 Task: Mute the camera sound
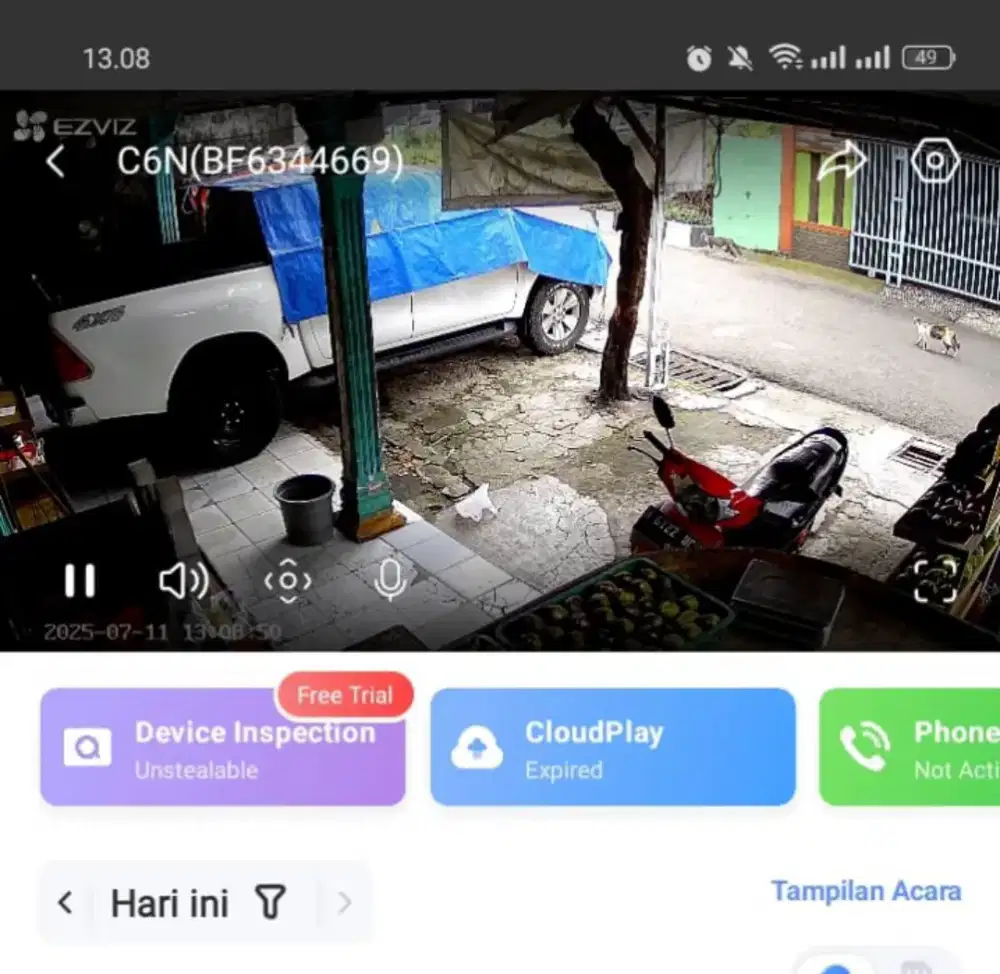coord(183,581)
